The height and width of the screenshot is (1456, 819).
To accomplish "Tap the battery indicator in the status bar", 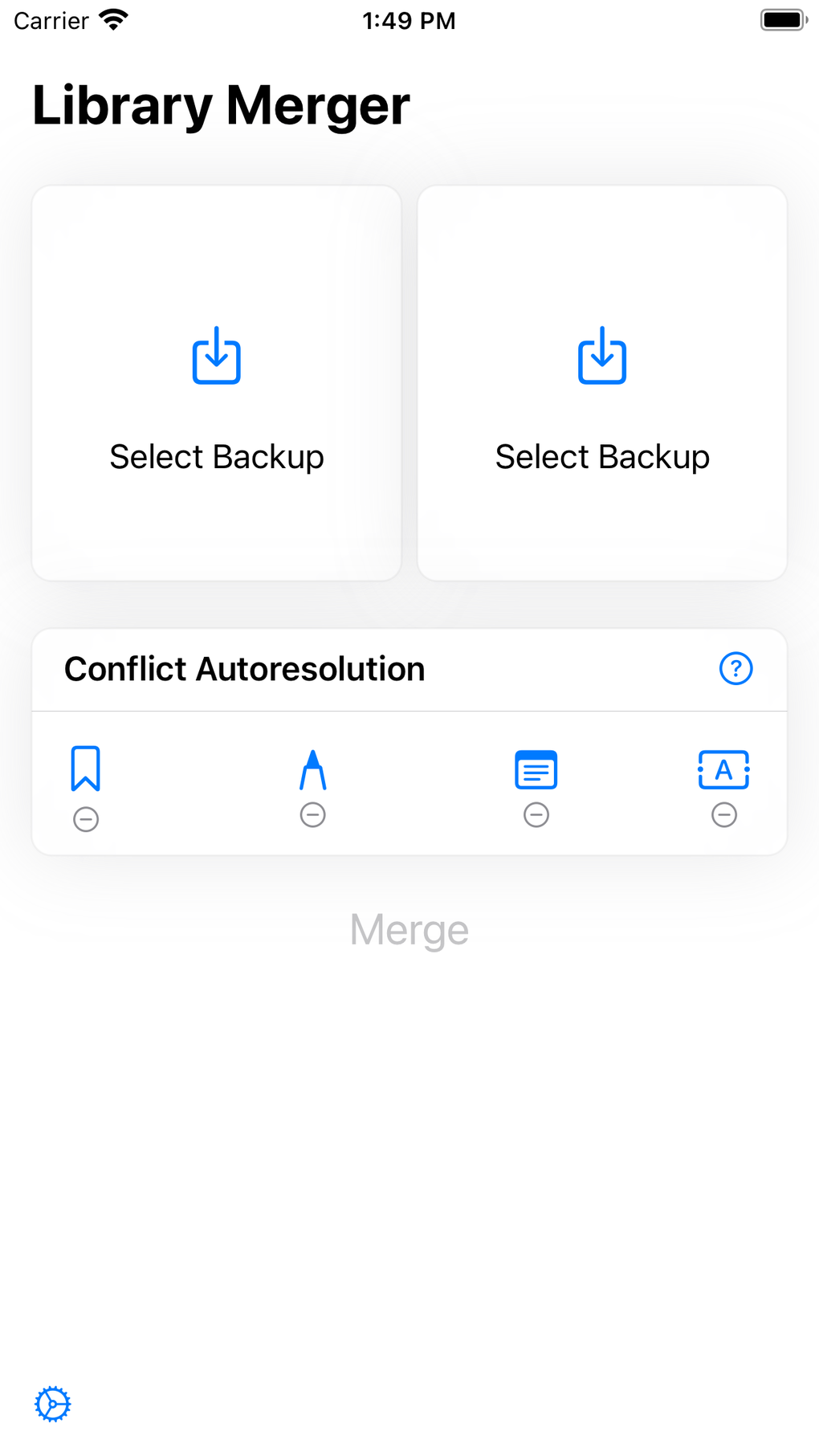I will tap(783, 20).
